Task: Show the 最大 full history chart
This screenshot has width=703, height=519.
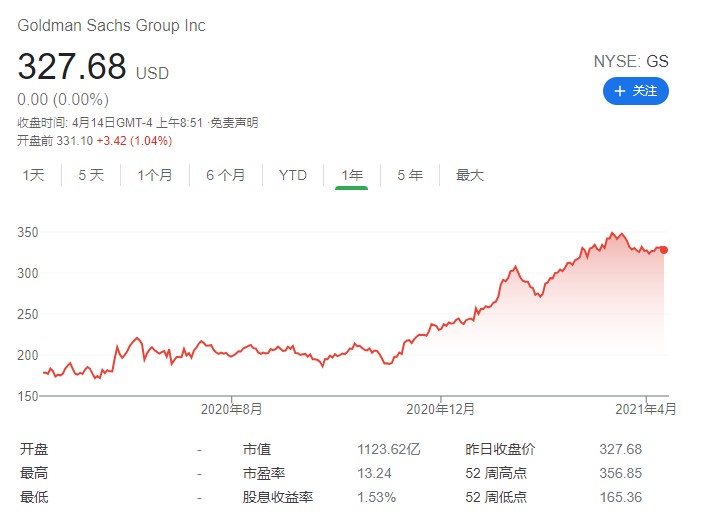Action: pyautogui.click(x=469, y=175)
